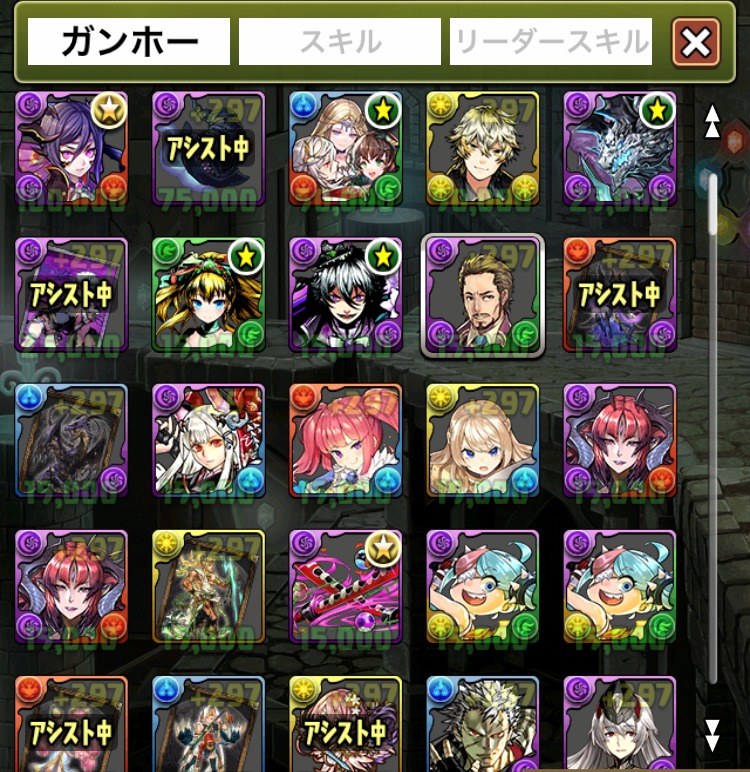Choose the pink twin-tail girl monster

click(x=346, y=441)
